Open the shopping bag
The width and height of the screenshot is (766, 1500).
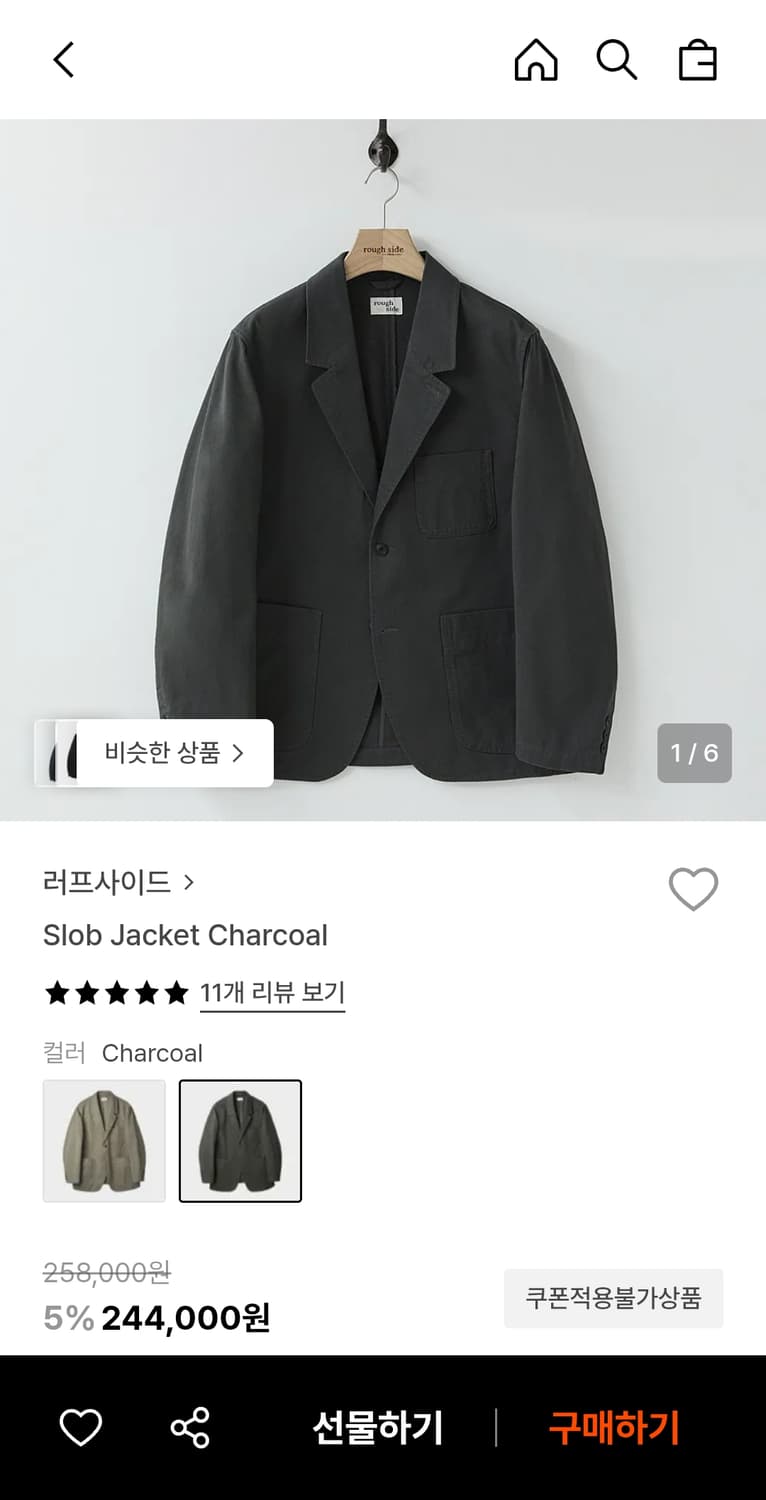pyautogui.click(x=697, y=60)
